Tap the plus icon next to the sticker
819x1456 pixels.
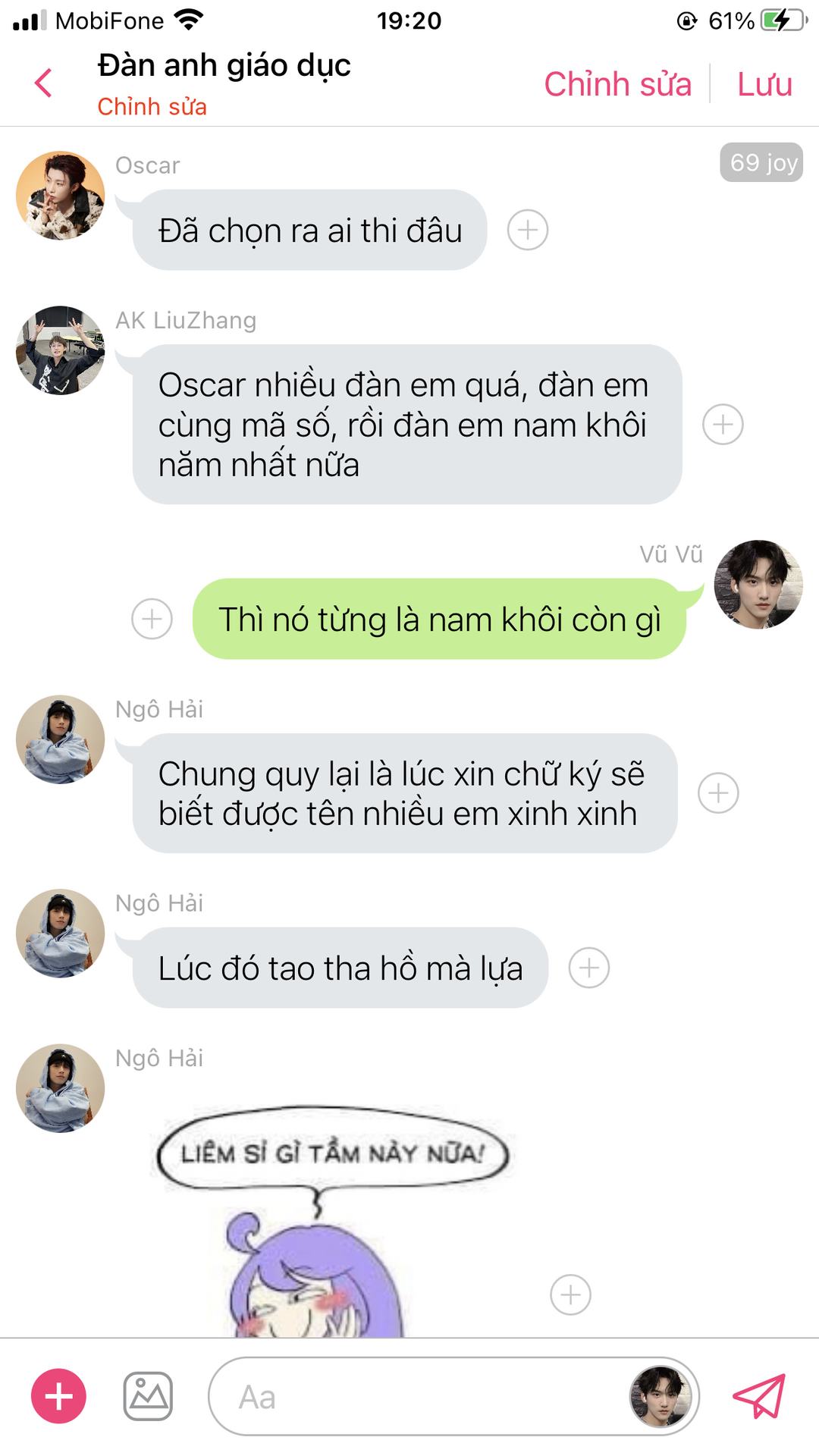pos(570,1294)
